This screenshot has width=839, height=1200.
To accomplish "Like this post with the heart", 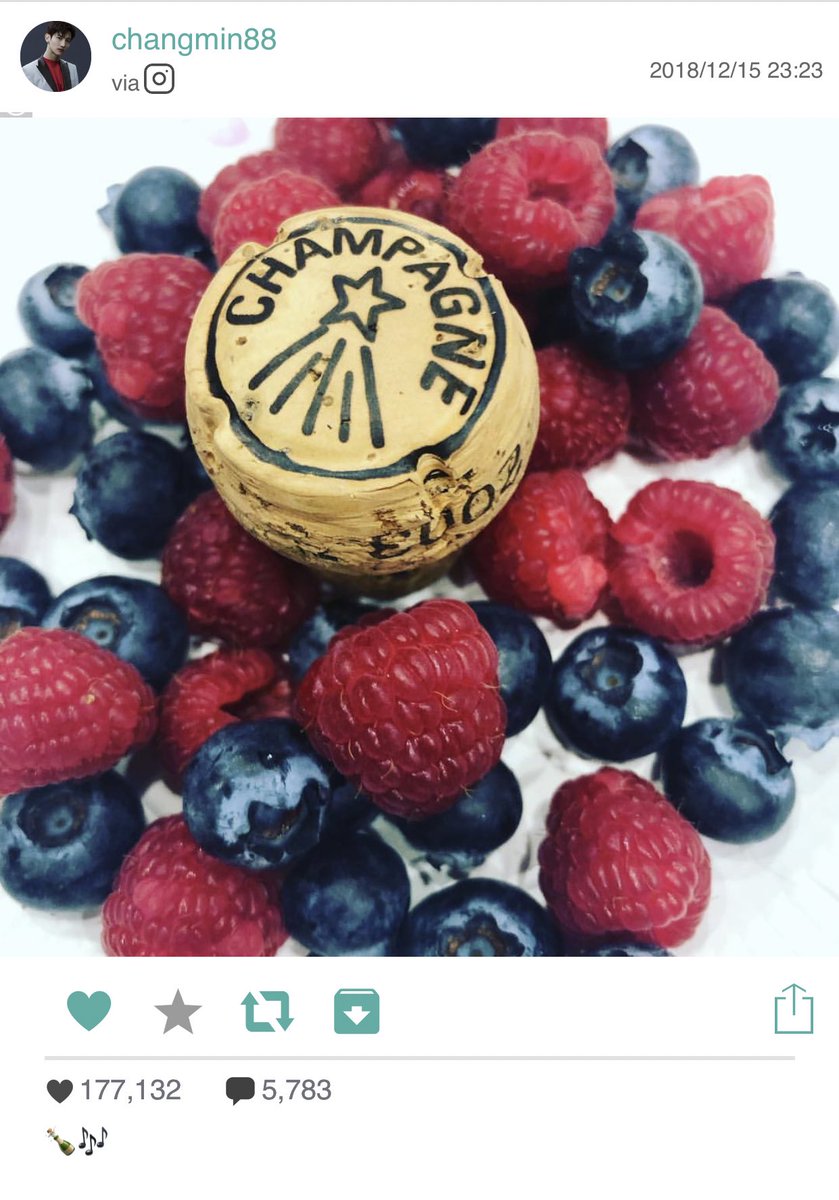I will tap(89, 1011).
